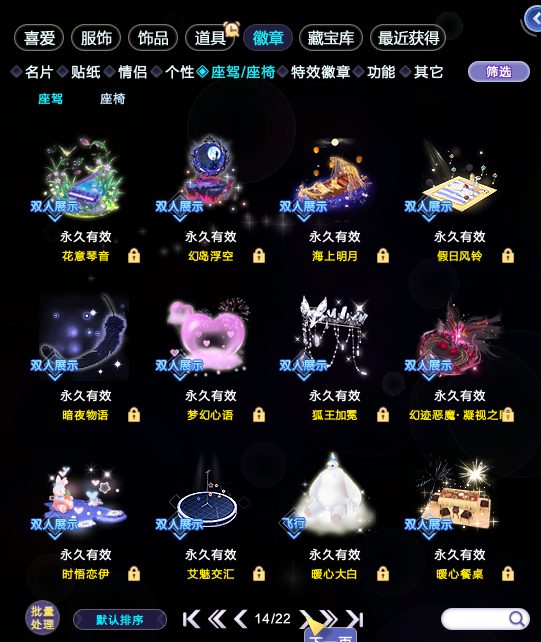Viewport: 541px width, 642px height.
Task: Open the 最近获得 tab
Action: 408,38
